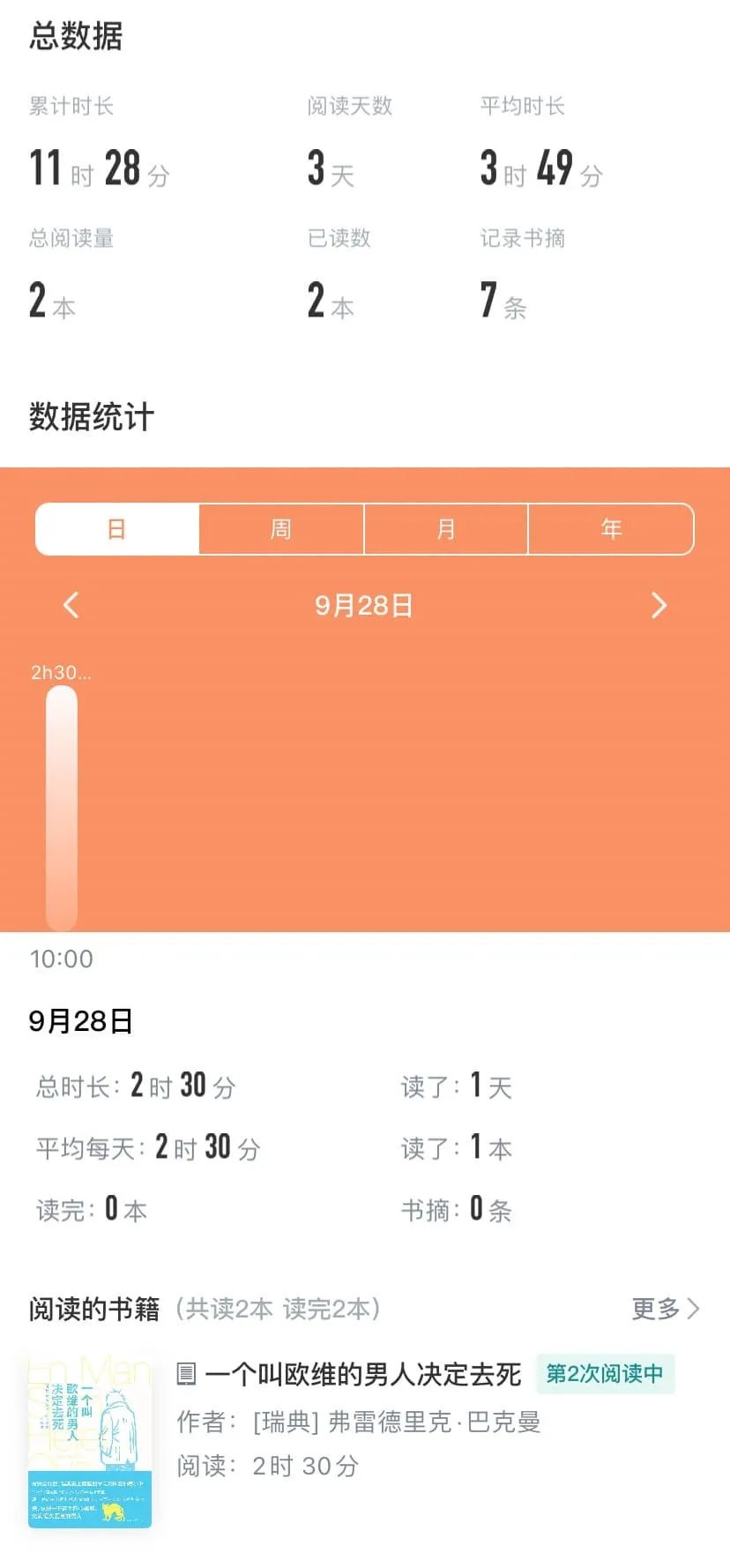This screenshot has height=1568, width=730.
Task: Show the 年 (year) statistics tab
Action: [x=611, y=529]
